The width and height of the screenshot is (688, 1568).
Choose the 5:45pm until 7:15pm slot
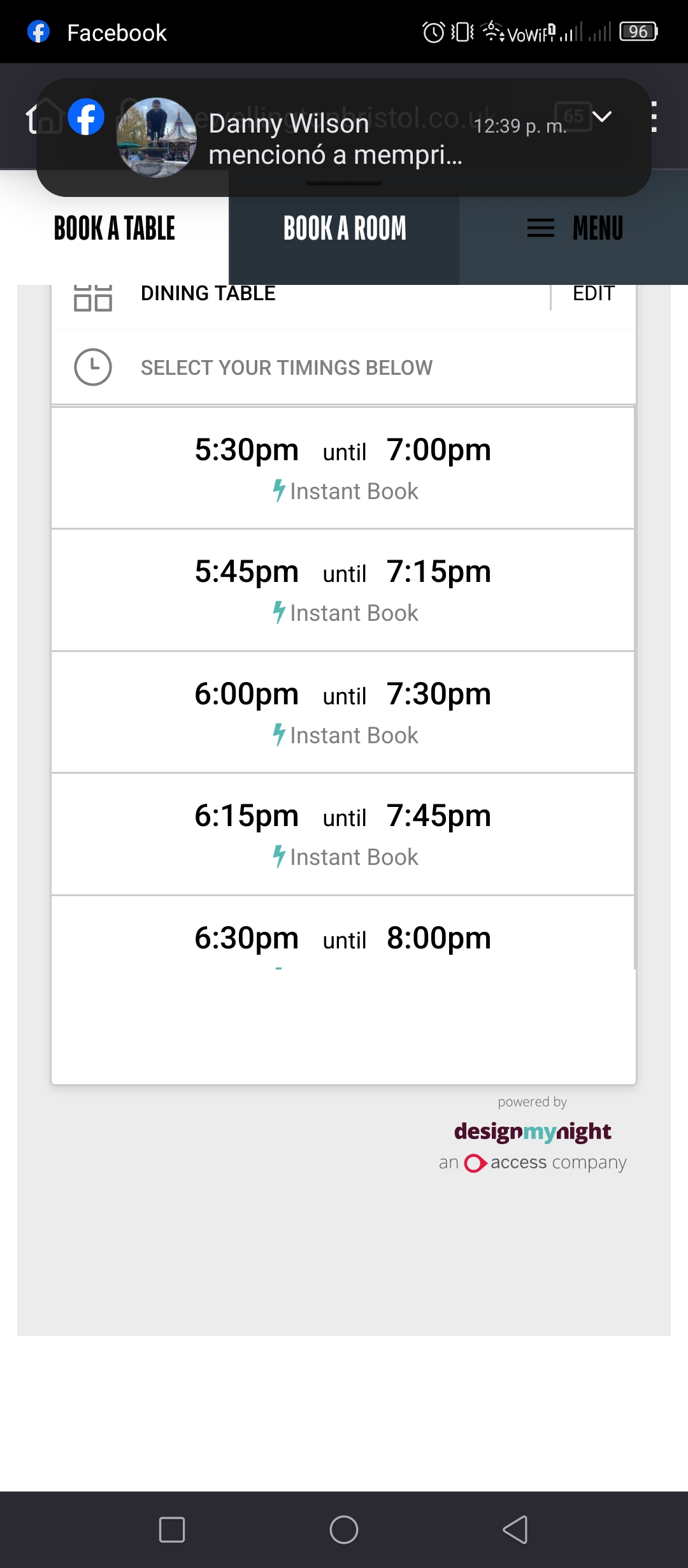[x=343, y=590]
